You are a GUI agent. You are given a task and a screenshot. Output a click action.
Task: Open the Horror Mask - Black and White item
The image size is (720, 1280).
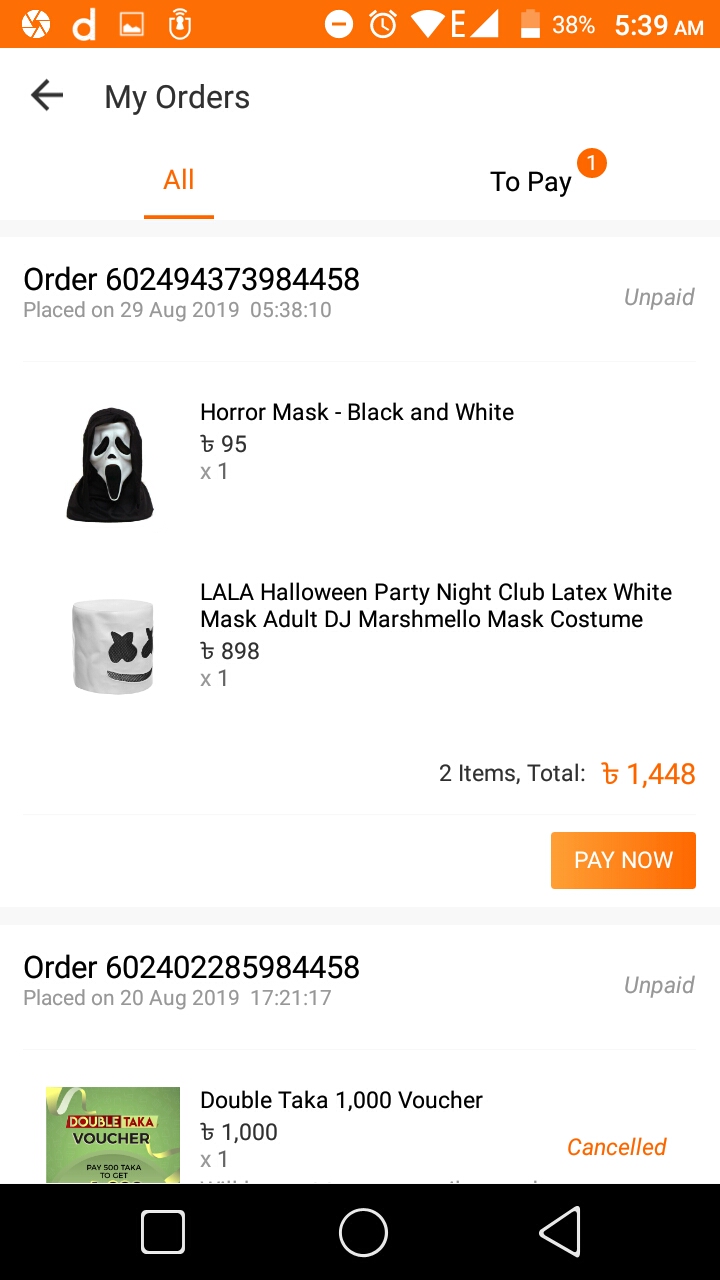pyautogui.click(x=356, y=413)
